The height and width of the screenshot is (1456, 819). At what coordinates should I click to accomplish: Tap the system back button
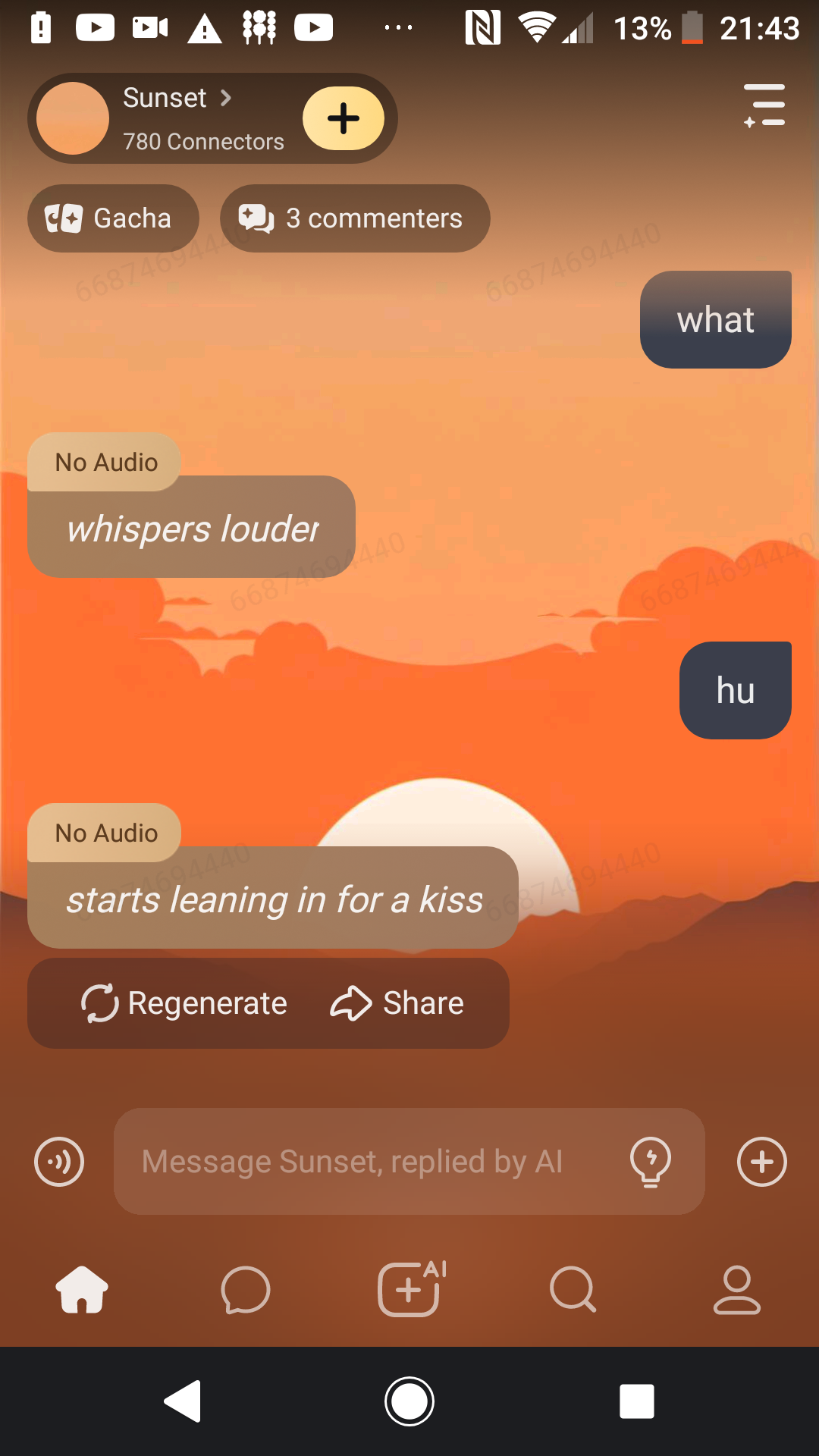coord(183,1401)
